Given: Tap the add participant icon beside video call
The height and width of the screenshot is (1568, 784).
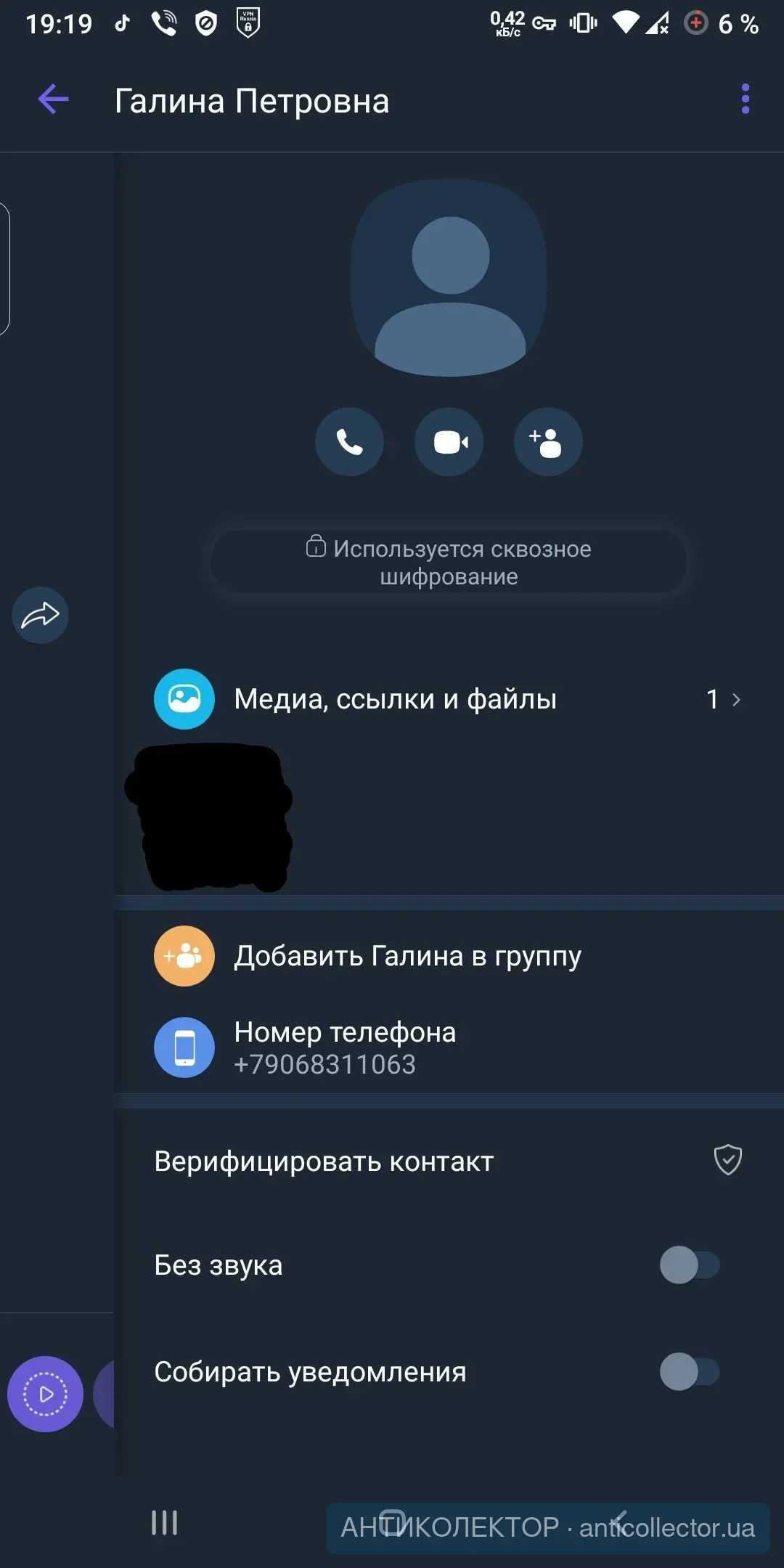Looking at the screenshot, I should pos(548,442).
